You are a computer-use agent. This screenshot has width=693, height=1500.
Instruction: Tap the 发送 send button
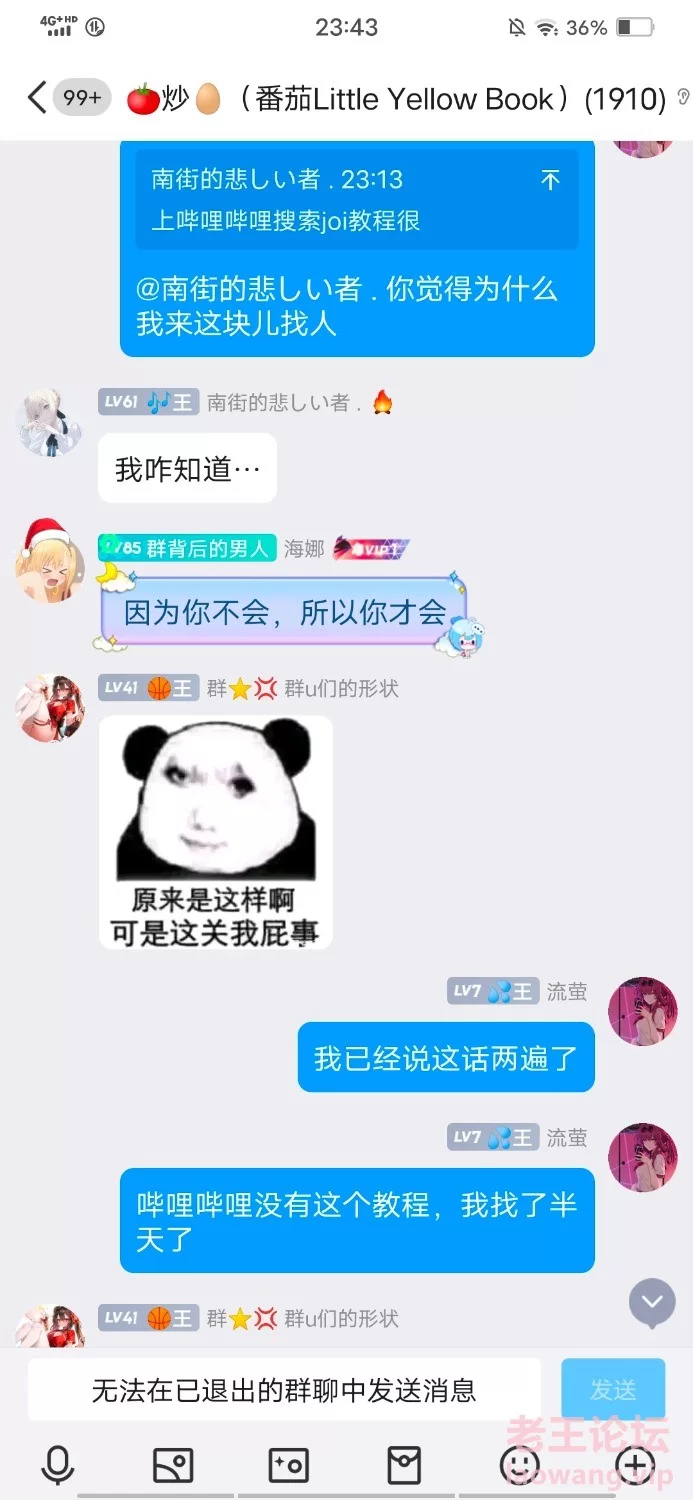(x=613, y=1389)
